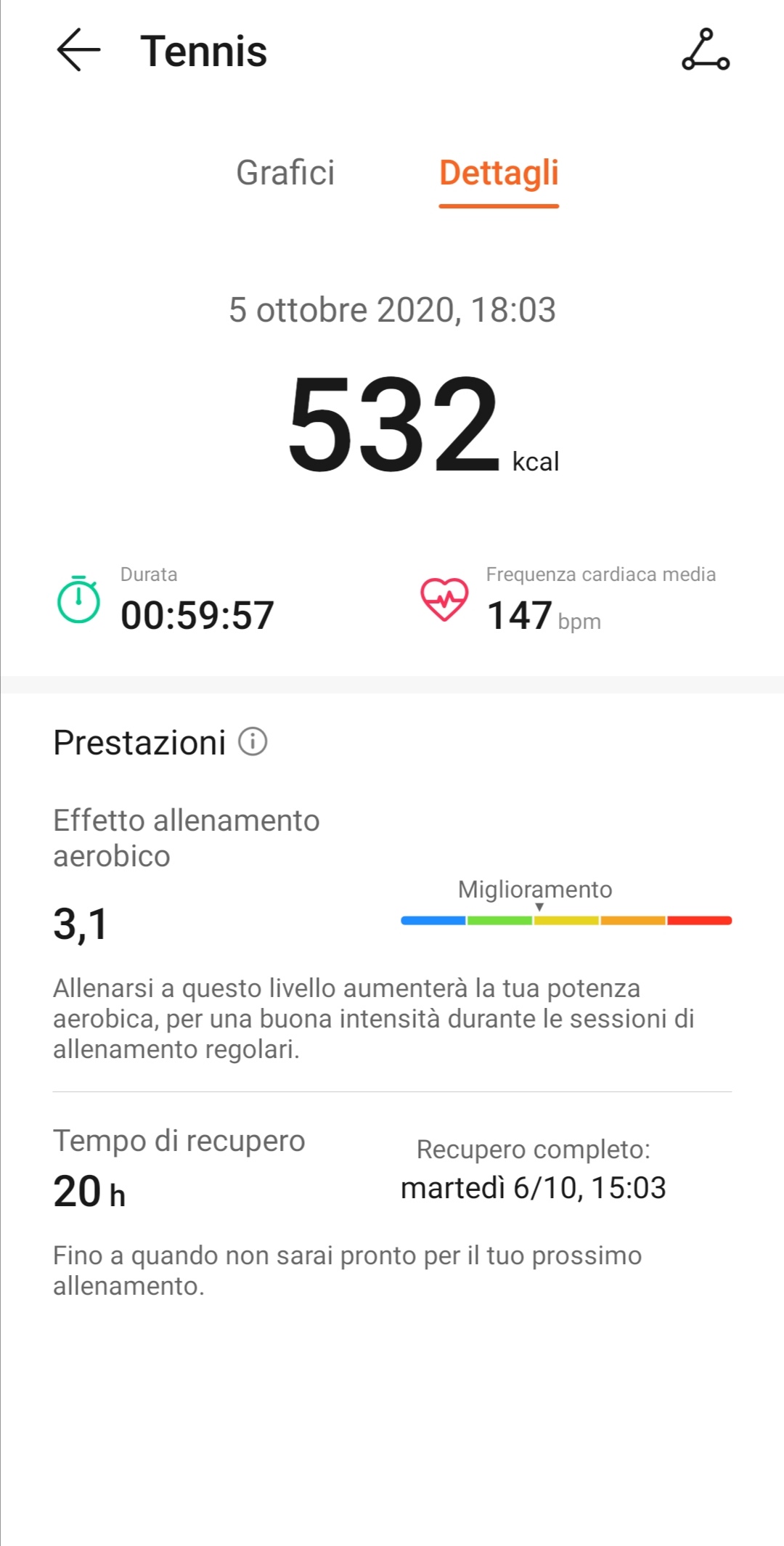The width and height of the screenshot is (784, 1546).
Task: Expand the Prestazioni section
Action: coord(138,741)
